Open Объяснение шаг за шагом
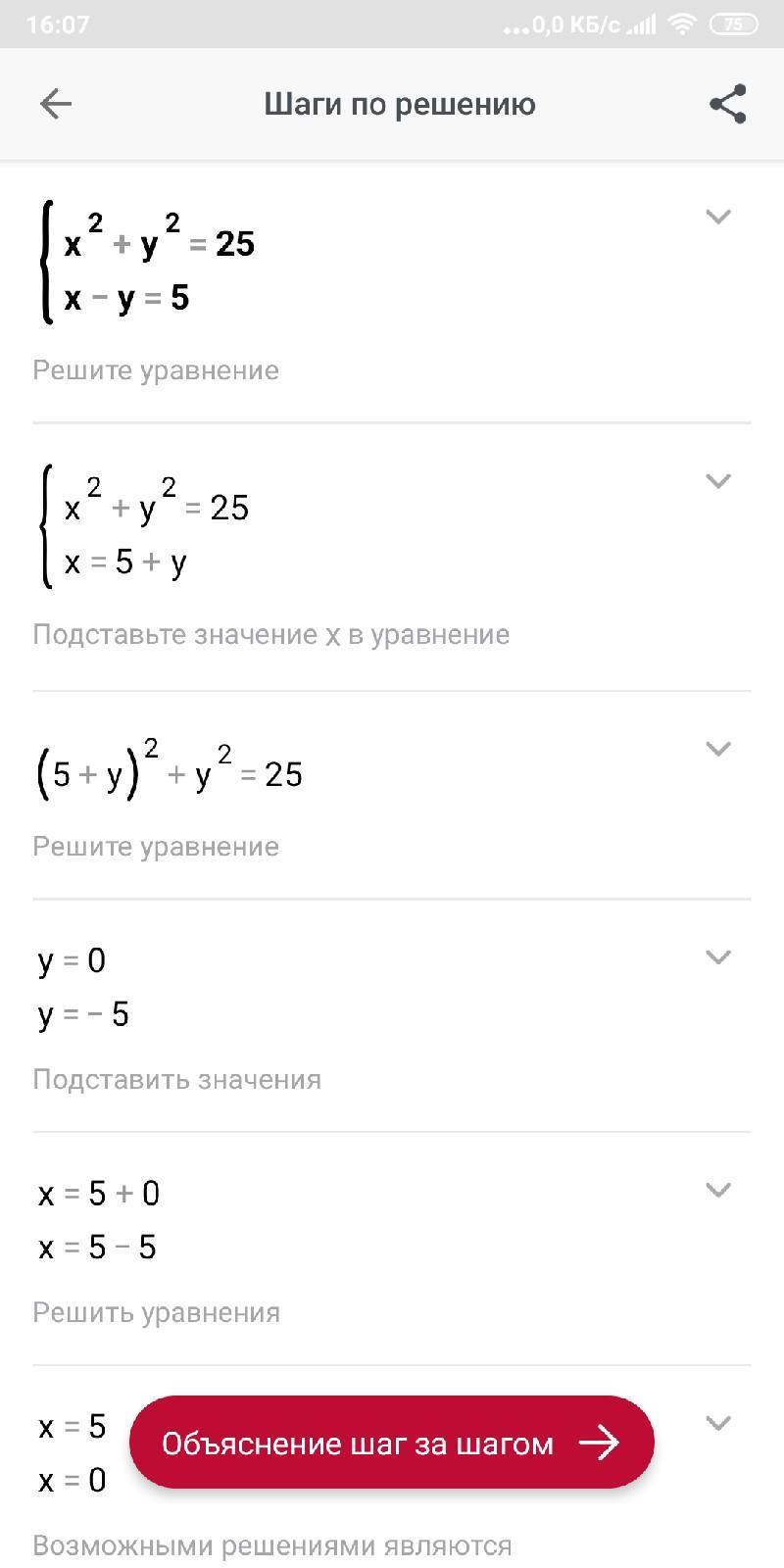Screen dimensions: 784x1568 pyautogui.click(x=392, y=1443)
